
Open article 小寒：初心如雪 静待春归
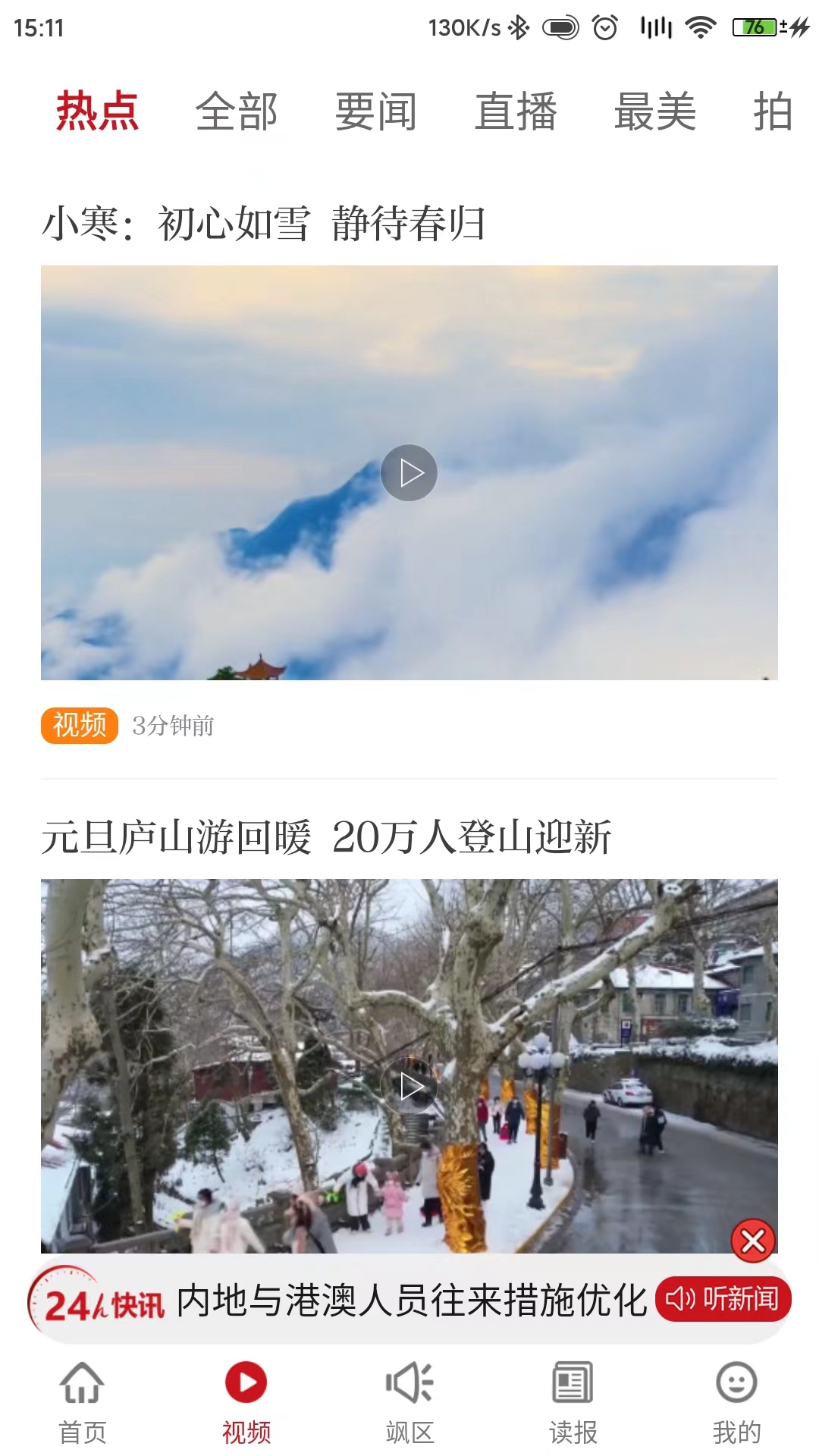click(x=265, y=221)
